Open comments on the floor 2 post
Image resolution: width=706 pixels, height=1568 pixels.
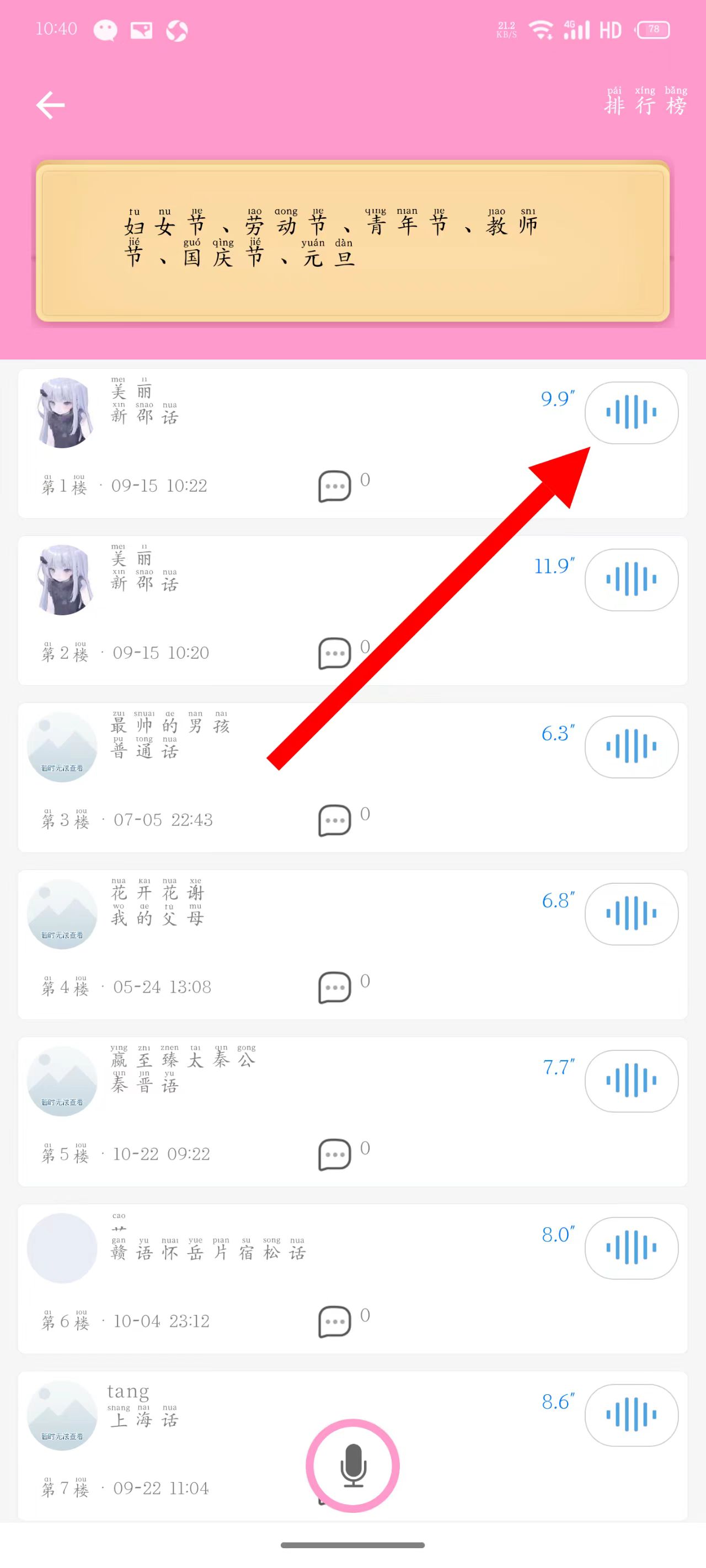coord(334,653)
